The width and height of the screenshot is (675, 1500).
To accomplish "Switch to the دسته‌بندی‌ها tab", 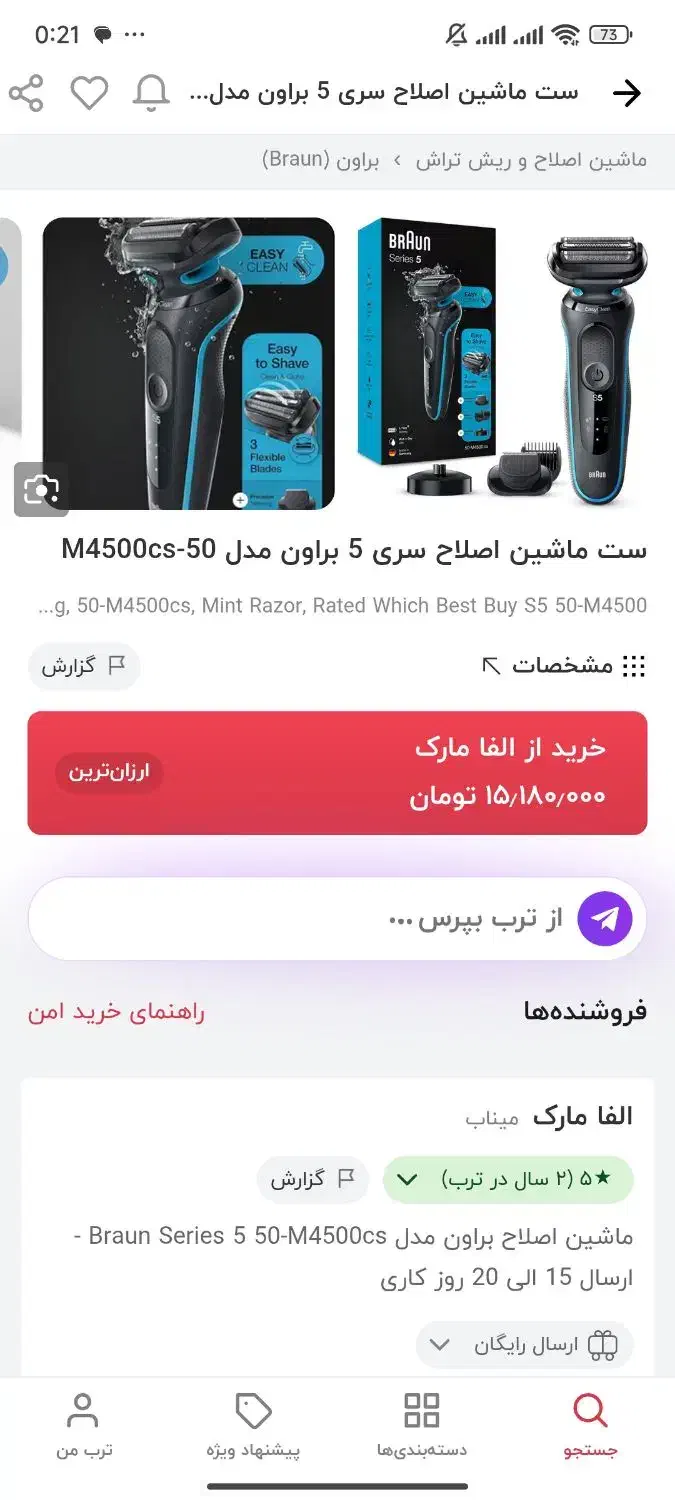I will 421,1425.
